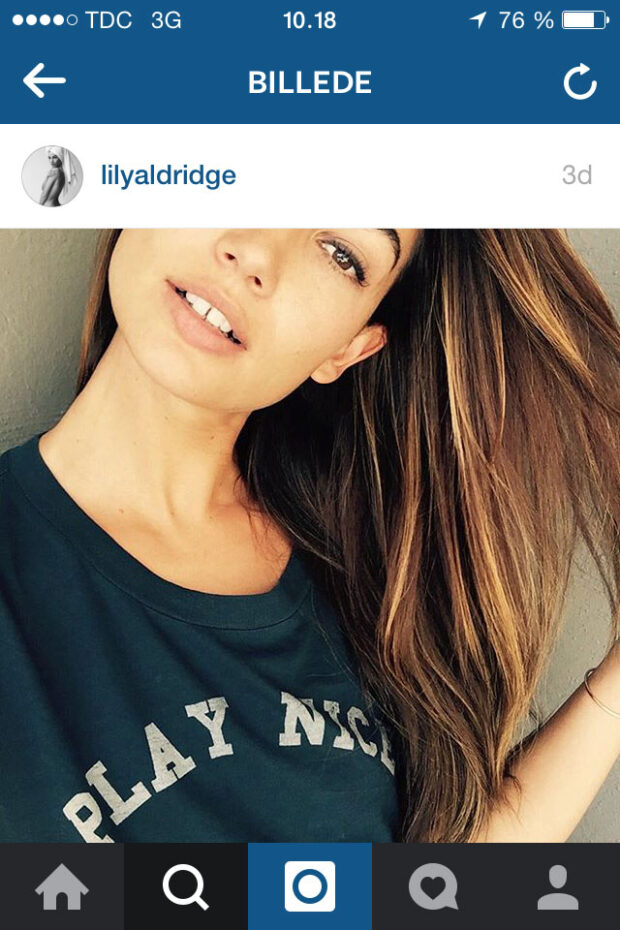Open the lilyaldridge username link
620x930 pixels.
(168, 176)
